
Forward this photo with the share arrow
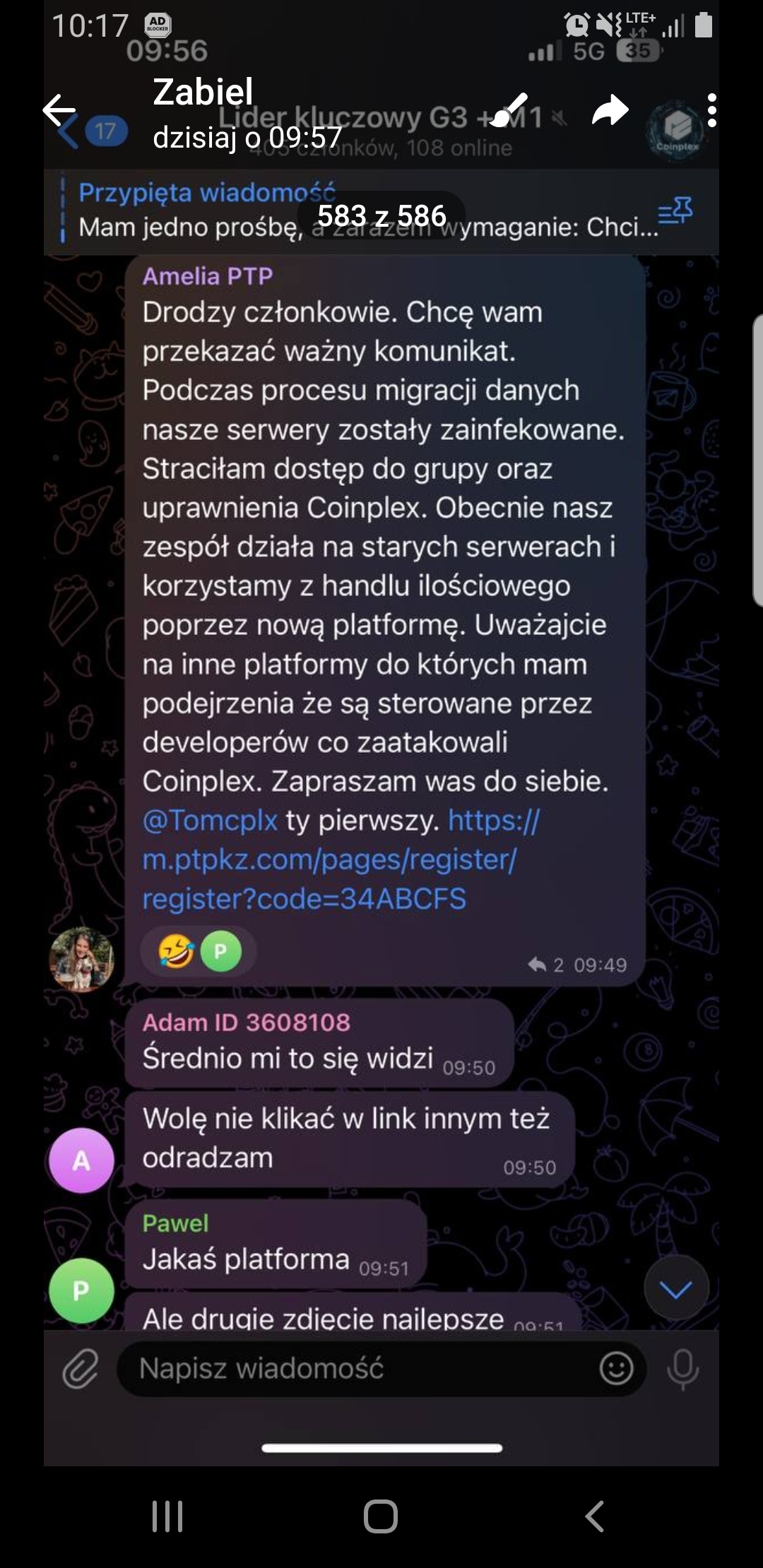click(x=610, y=110)
